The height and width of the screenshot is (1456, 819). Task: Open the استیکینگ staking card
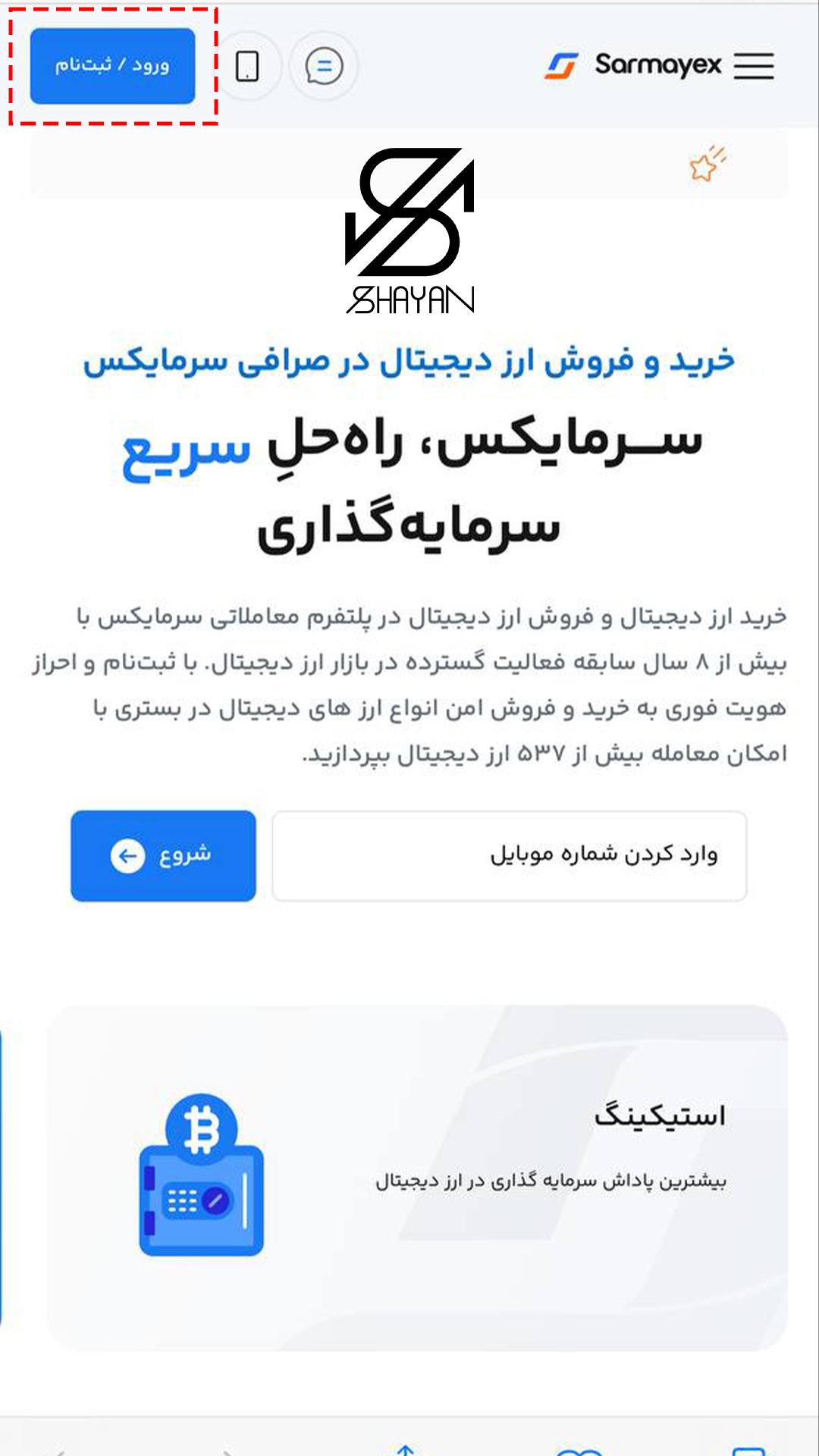click(417, 1177)
